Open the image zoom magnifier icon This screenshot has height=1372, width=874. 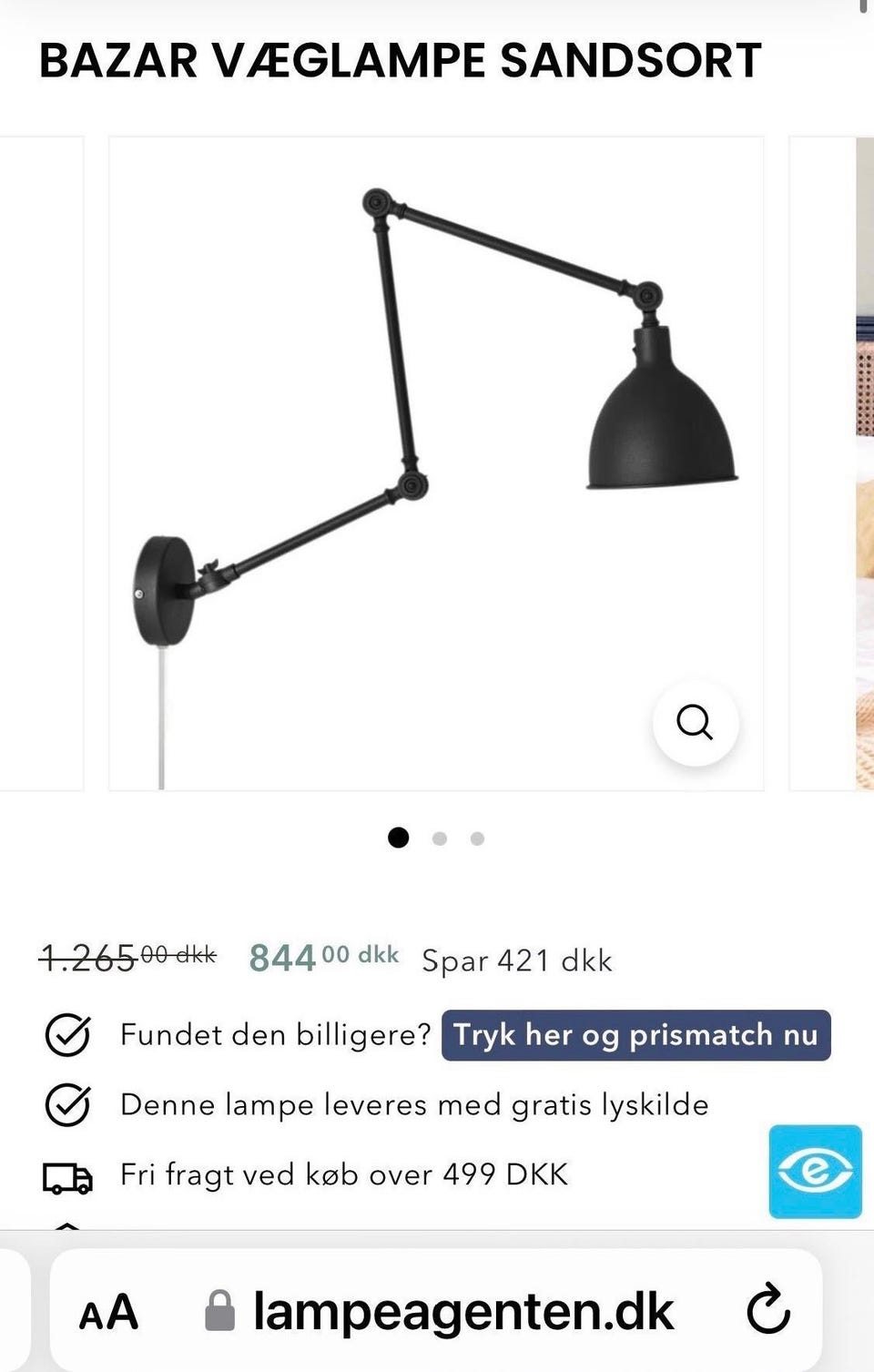tap(696, 722)
